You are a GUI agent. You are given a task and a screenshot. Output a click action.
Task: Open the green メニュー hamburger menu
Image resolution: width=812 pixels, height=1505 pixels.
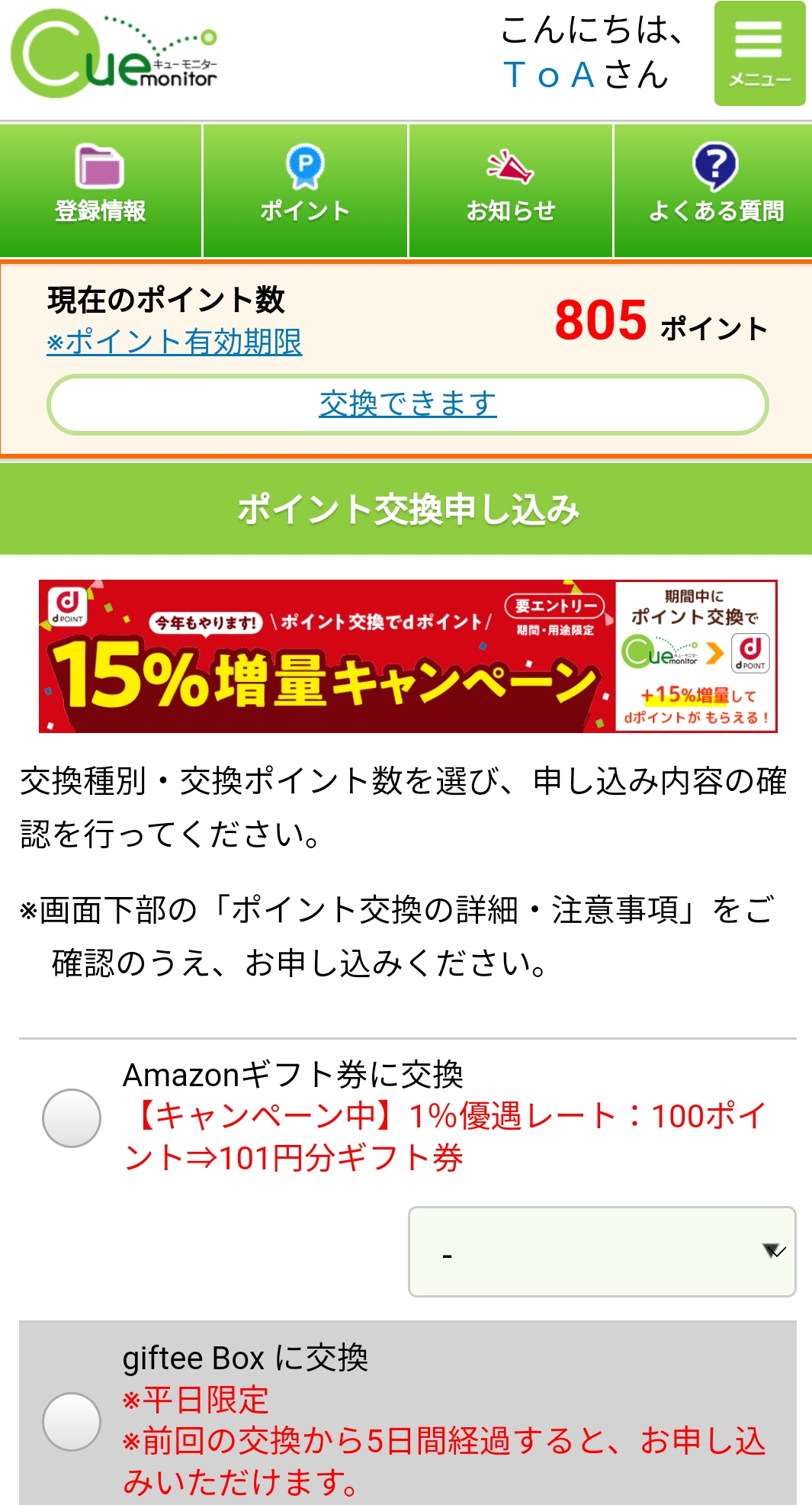759,53
